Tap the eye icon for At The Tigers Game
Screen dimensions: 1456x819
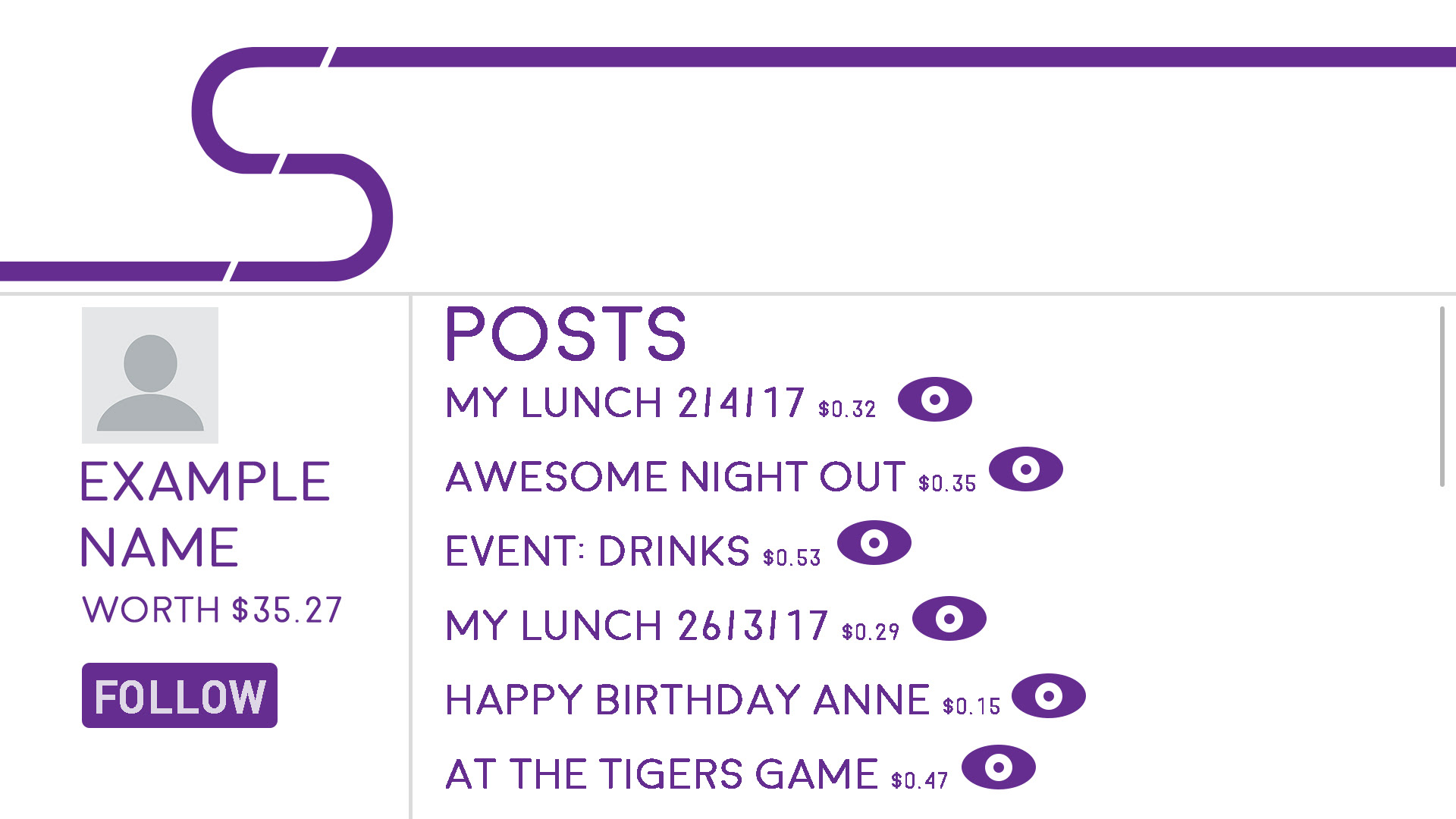point(998,767)
